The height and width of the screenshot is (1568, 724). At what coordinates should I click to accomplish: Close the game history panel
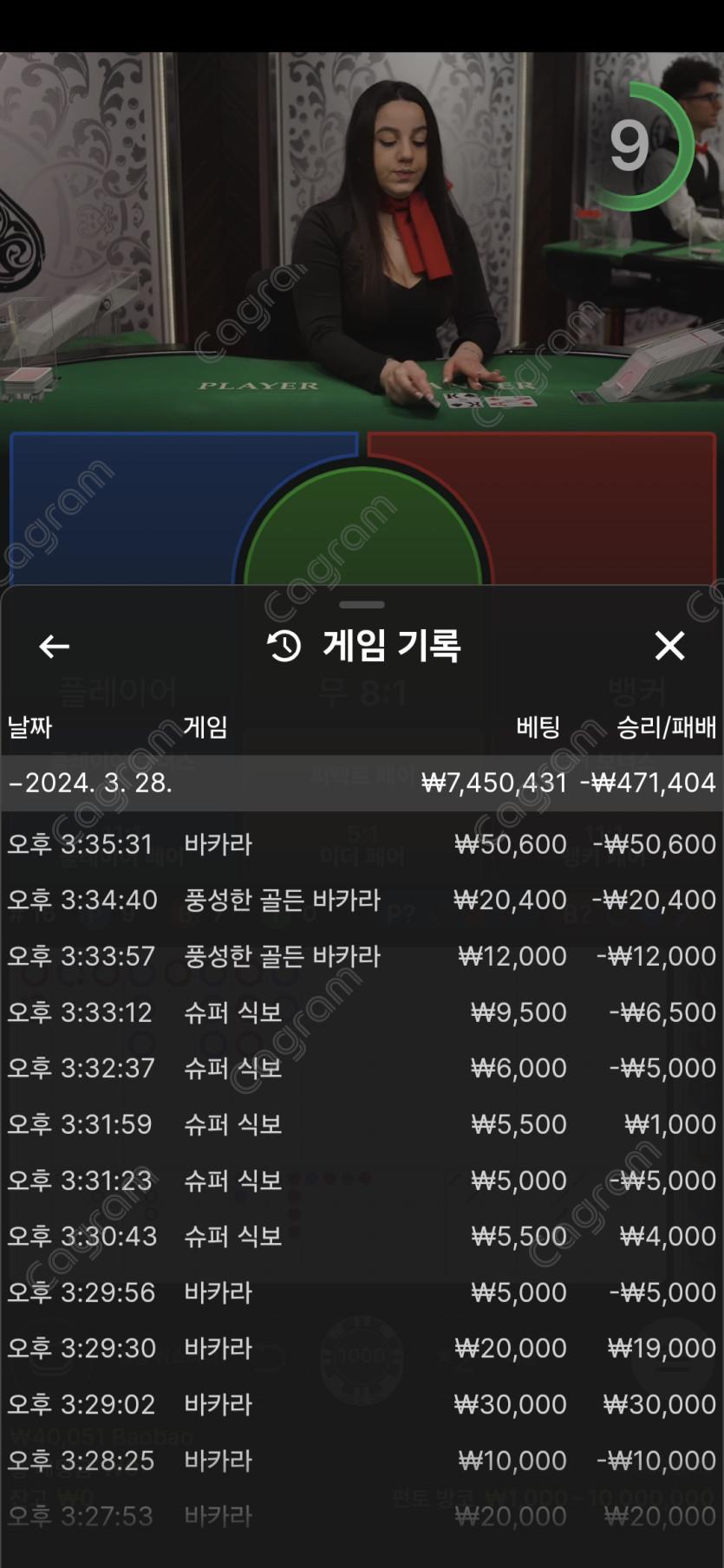(669, 646)
